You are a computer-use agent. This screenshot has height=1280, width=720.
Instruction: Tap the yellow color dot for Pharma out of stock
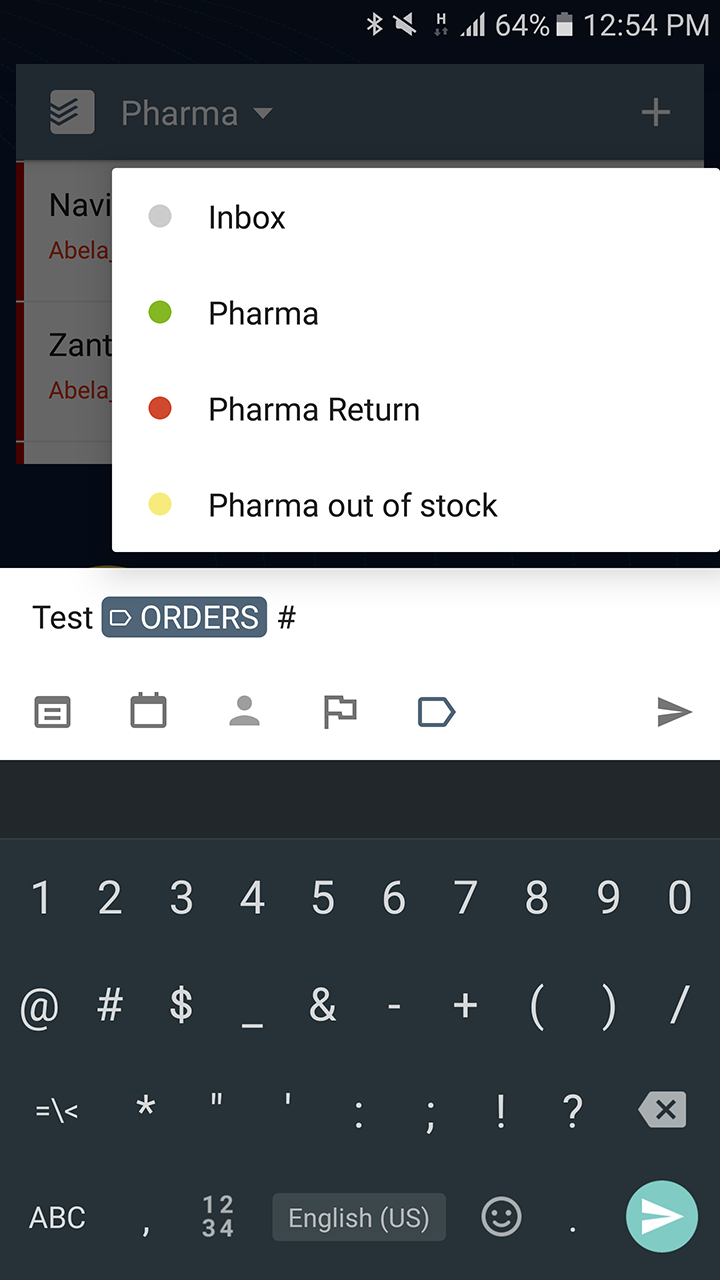tap(160, 503)
